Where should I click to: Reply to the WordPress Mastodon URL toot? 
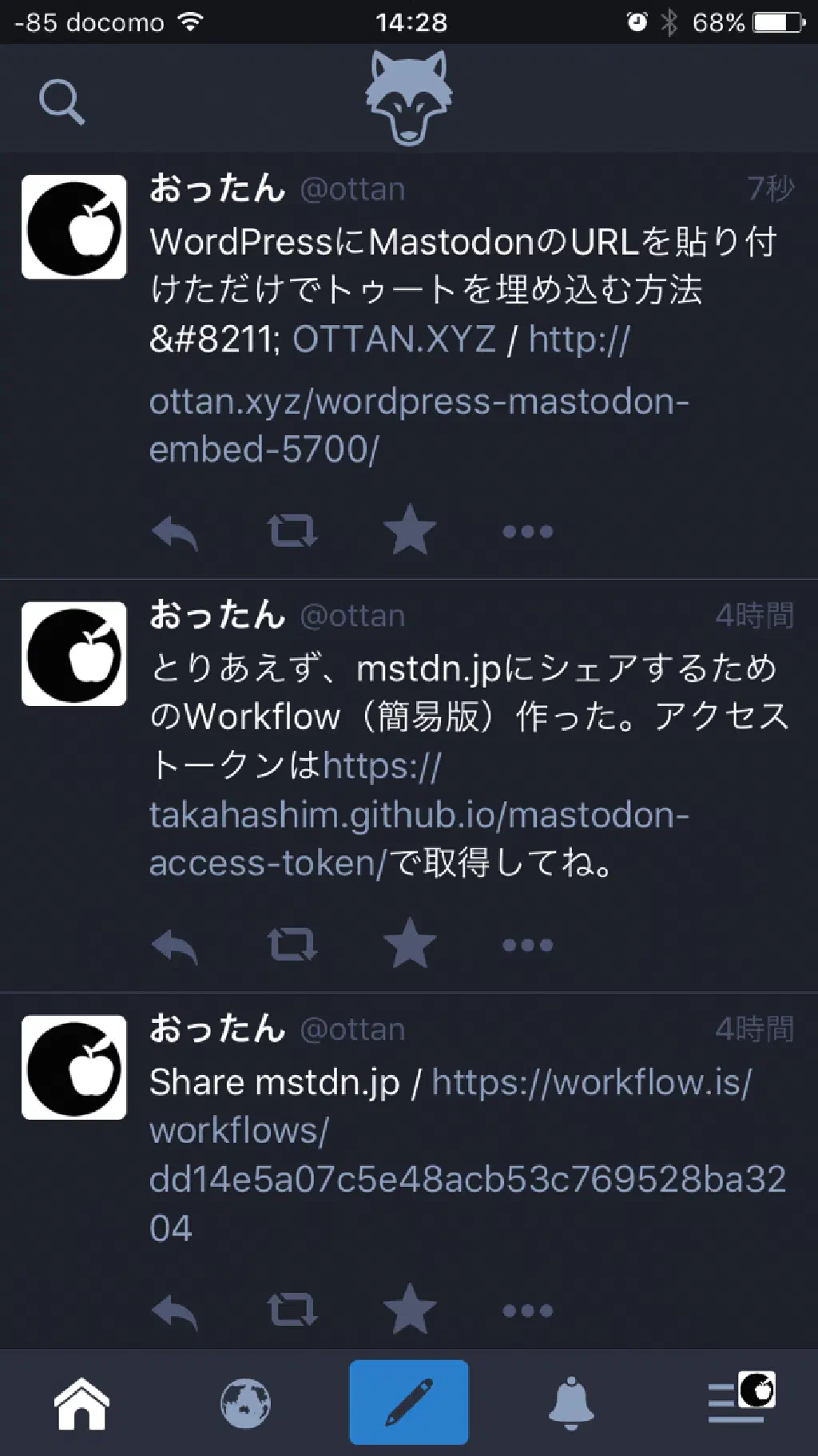[x=175, y=532]
